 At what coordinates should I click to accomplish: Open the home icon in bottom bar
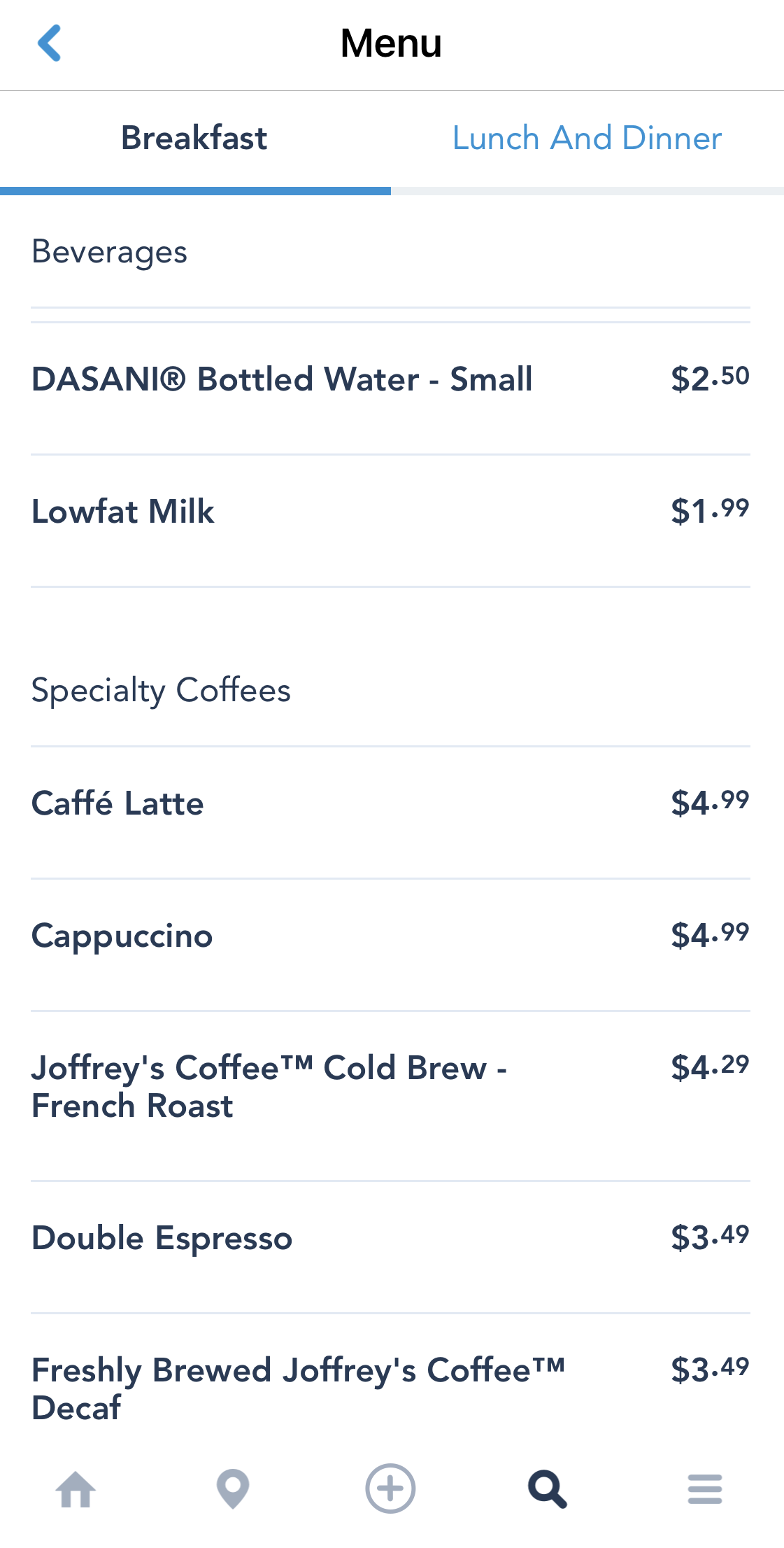(76, 1489)
